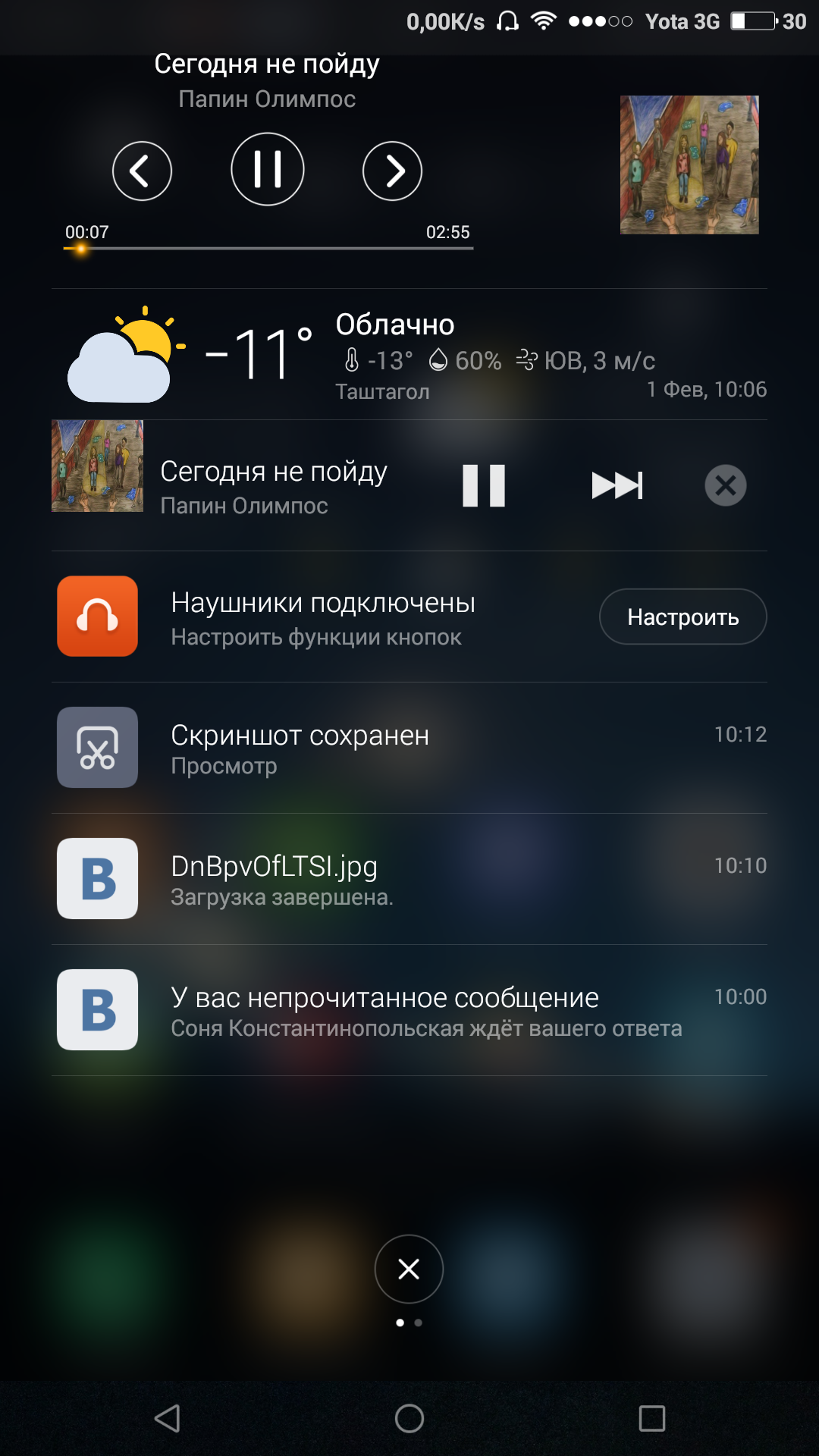
Task: Open recent apps from navigation bar
Action: pos(651,1418)
